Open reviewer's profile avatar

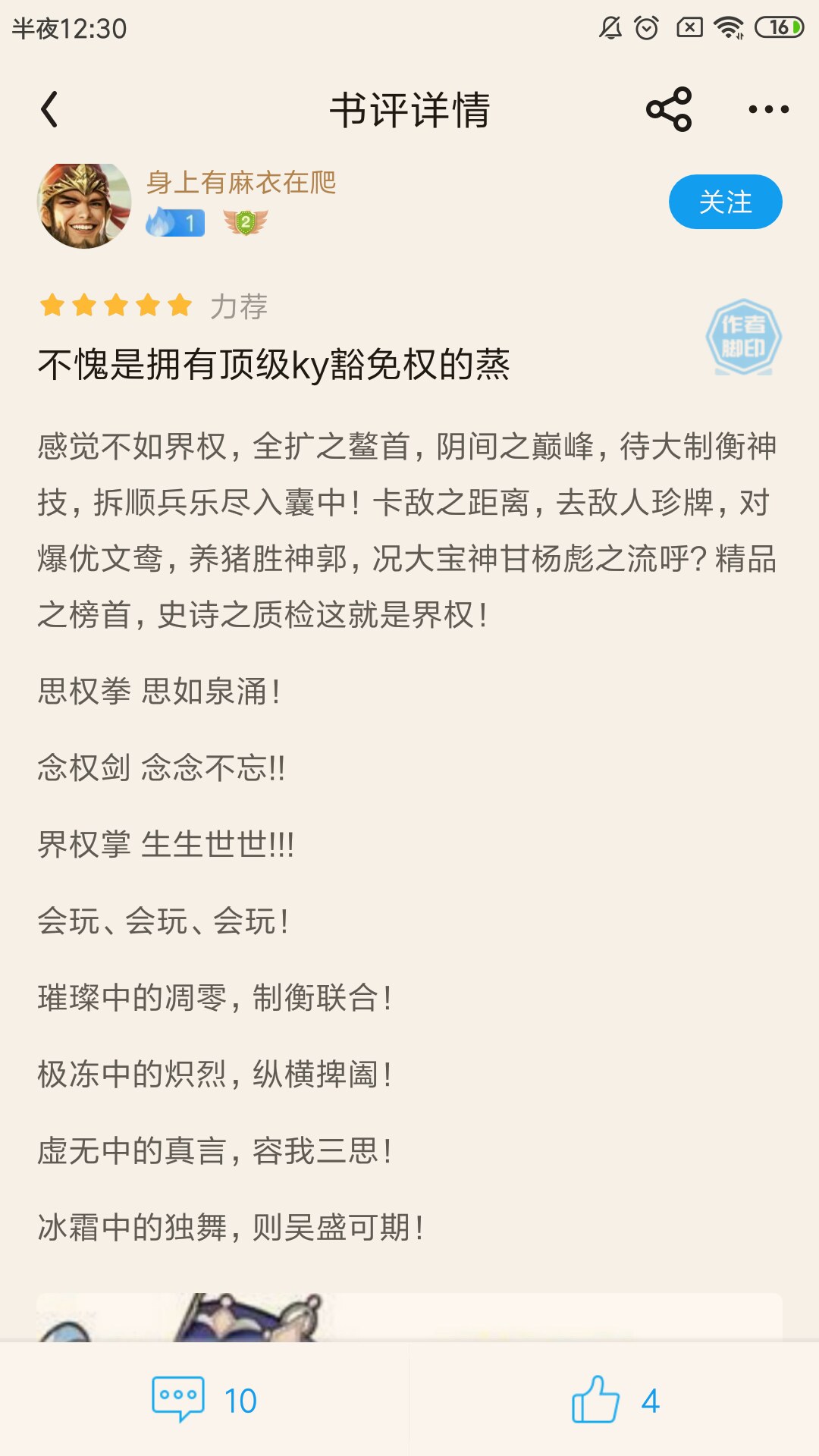84,206
